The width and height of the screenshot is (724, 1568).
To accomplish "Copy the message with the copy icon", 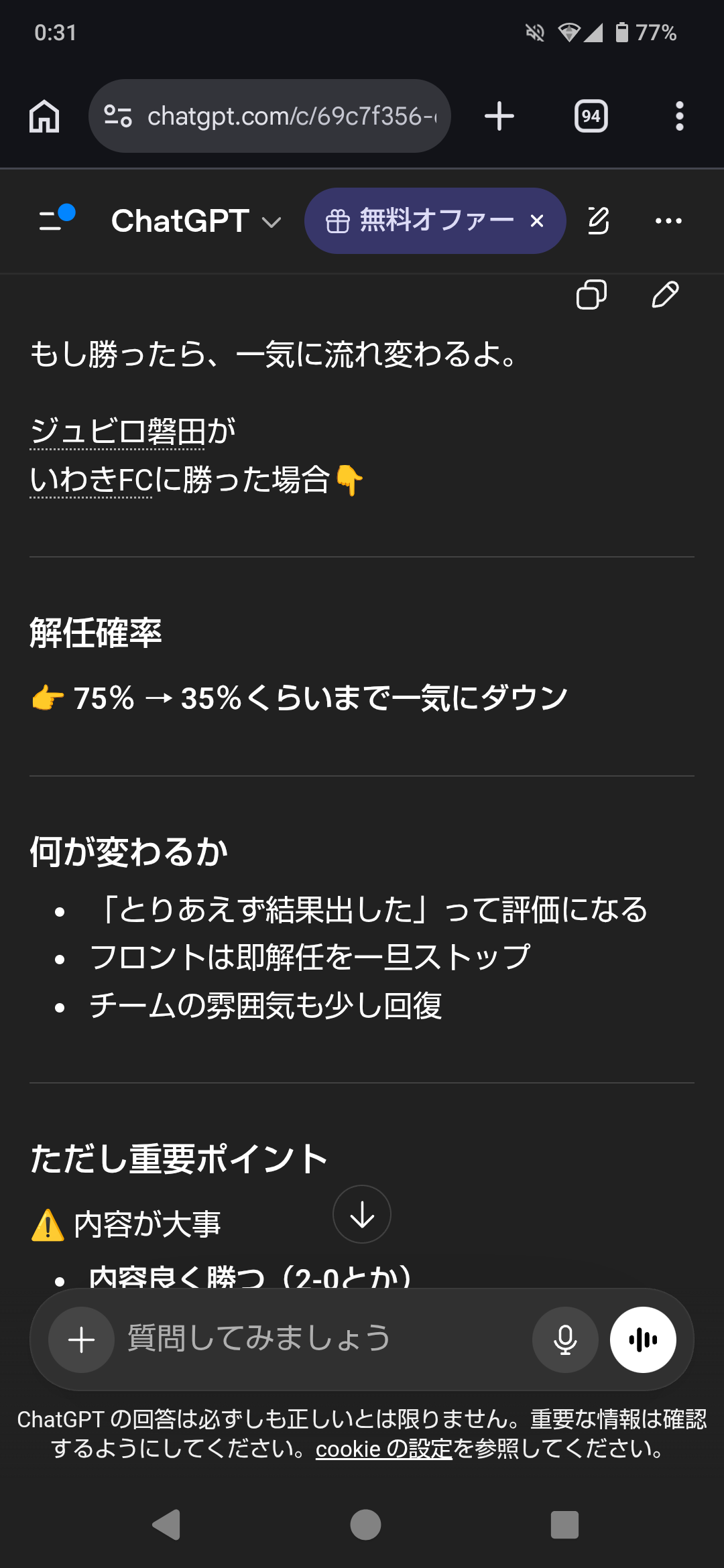I will (591, 295).
